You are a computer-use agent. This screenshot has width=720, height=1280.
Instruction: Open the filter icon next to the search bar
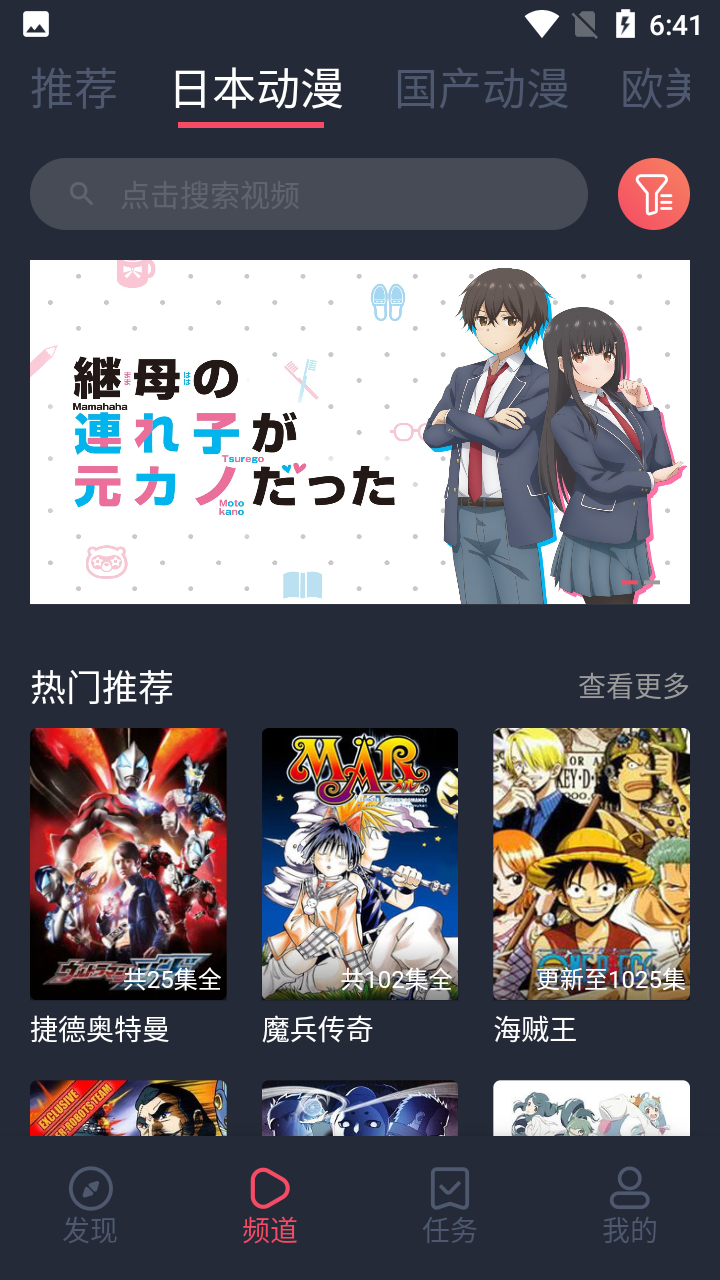click(x=654, y=194)
